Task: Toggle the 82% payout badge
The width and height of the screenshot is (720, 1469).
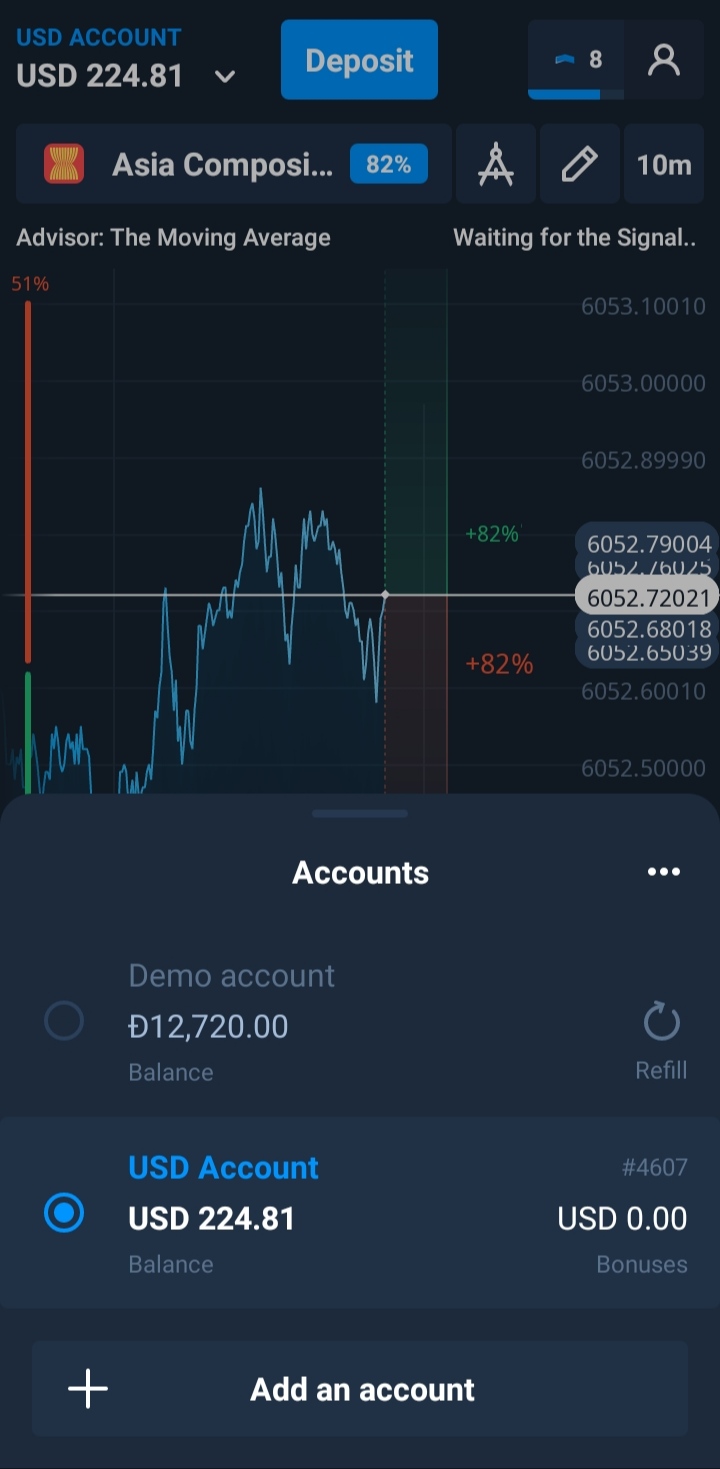Action: (389, 163)
